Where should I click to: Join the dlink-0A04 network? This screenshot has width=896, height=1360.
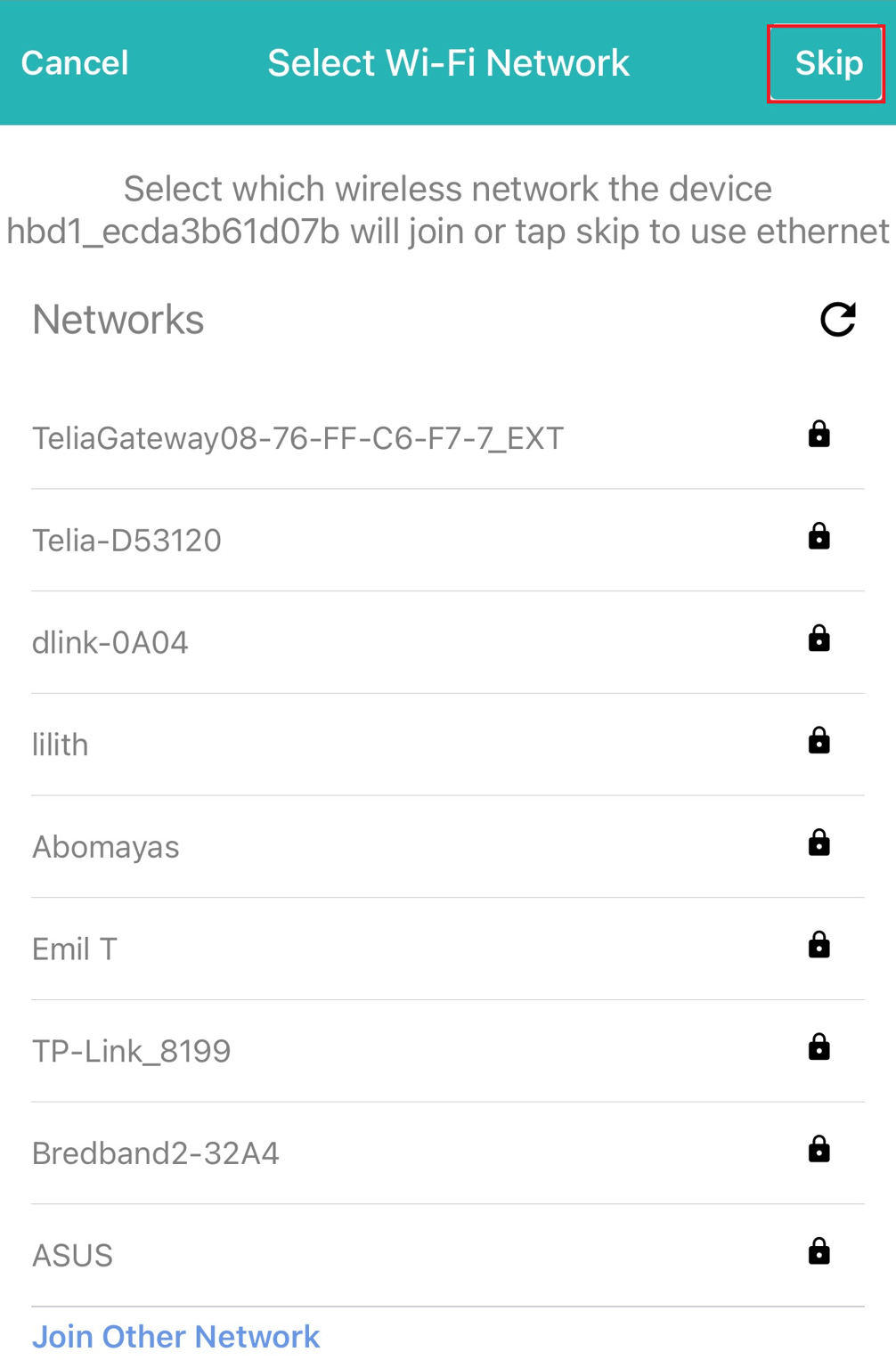[110, 642]
